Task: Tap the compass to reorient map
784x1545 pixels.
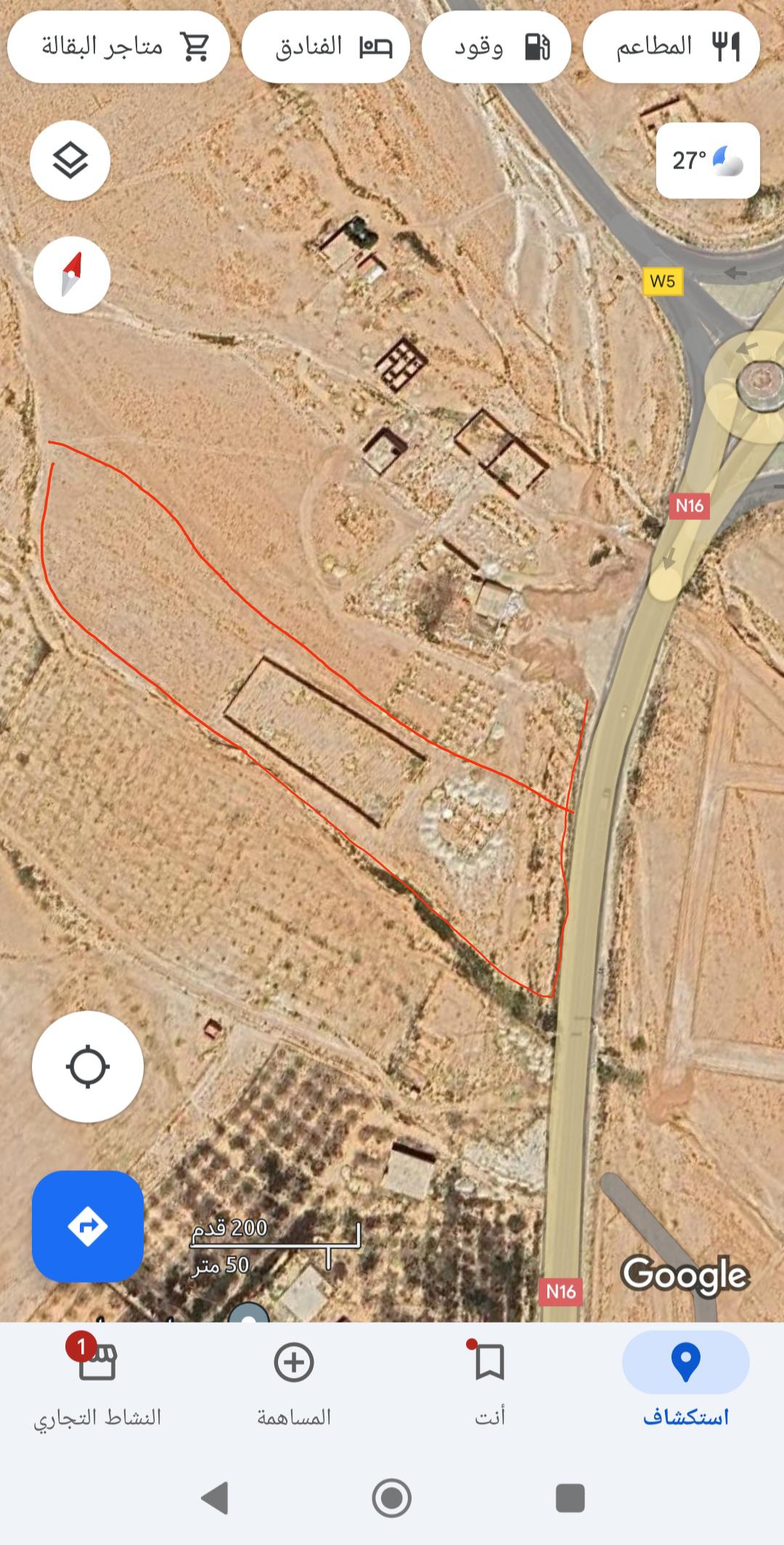Action: (71, 275)
